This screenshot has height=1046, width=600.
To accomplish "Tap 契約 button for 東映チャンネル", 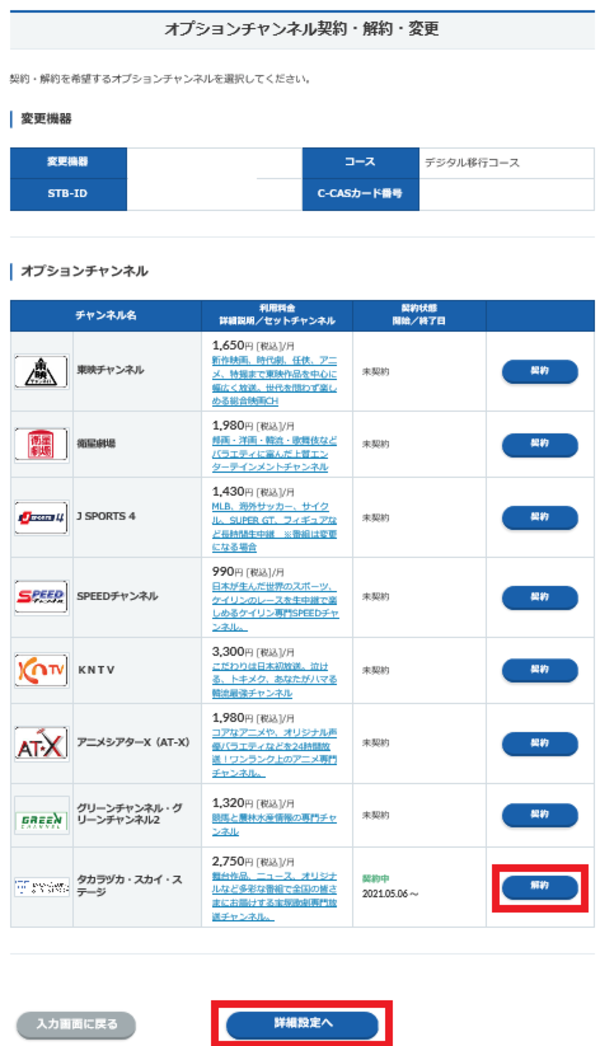I will point(539,371).
